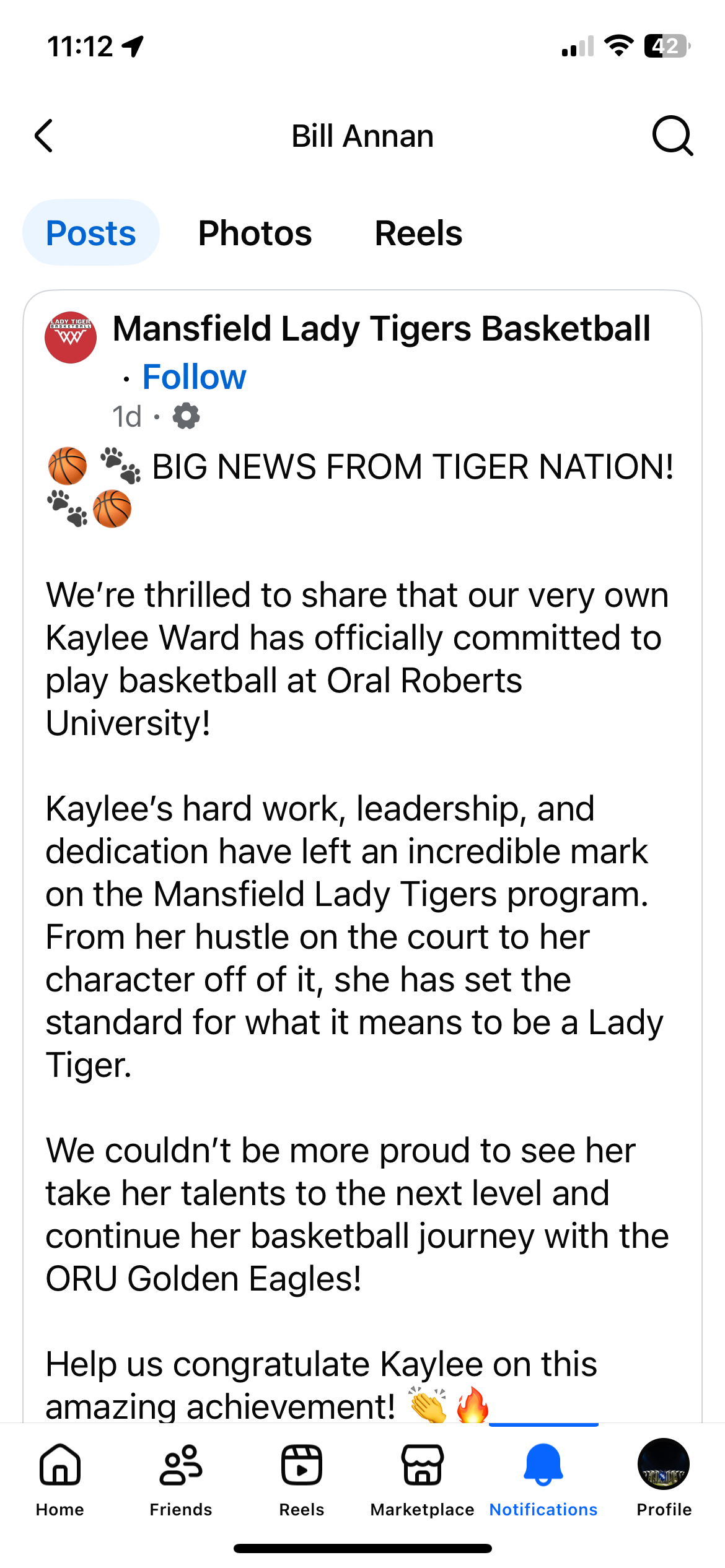Go to the Home feed
Viewport: 725px width, 1568px height.
pyautogui.click(x=60, y=1477)
